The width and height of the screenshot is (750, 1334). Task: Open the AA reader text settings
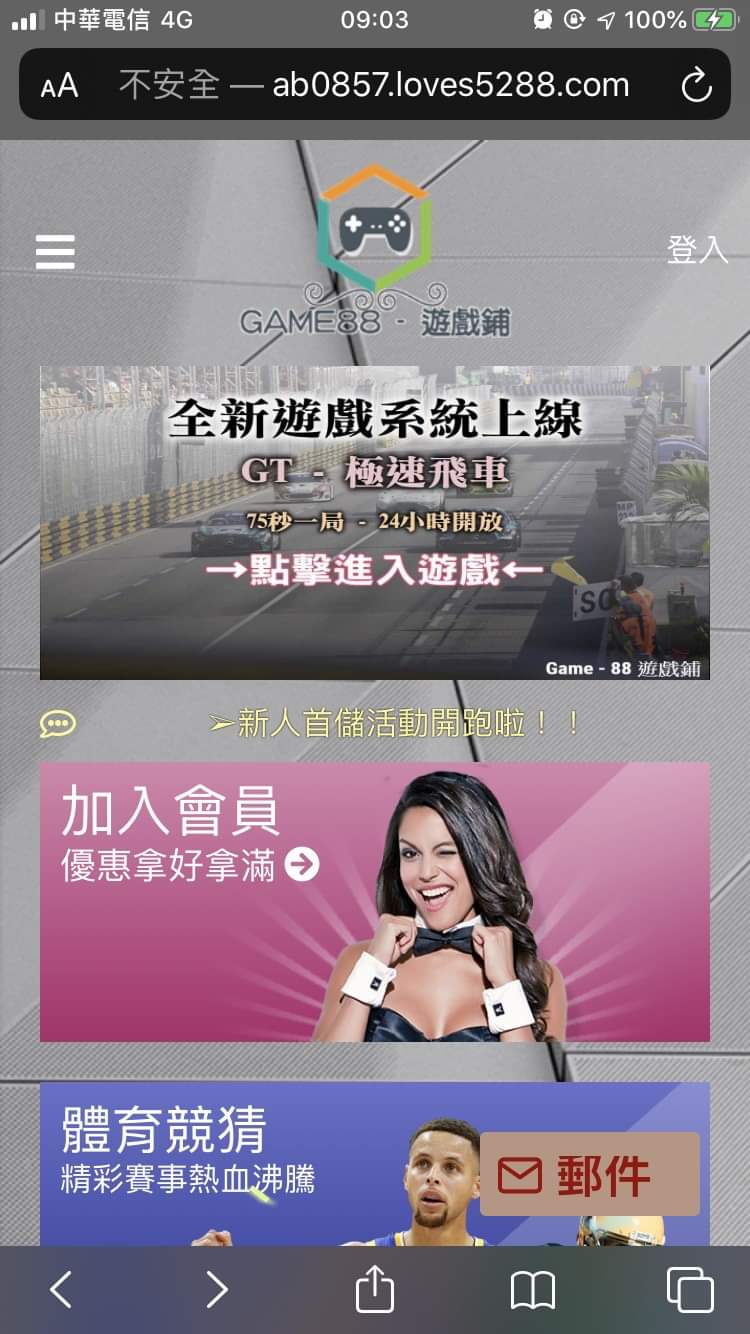tap(60, 86)
